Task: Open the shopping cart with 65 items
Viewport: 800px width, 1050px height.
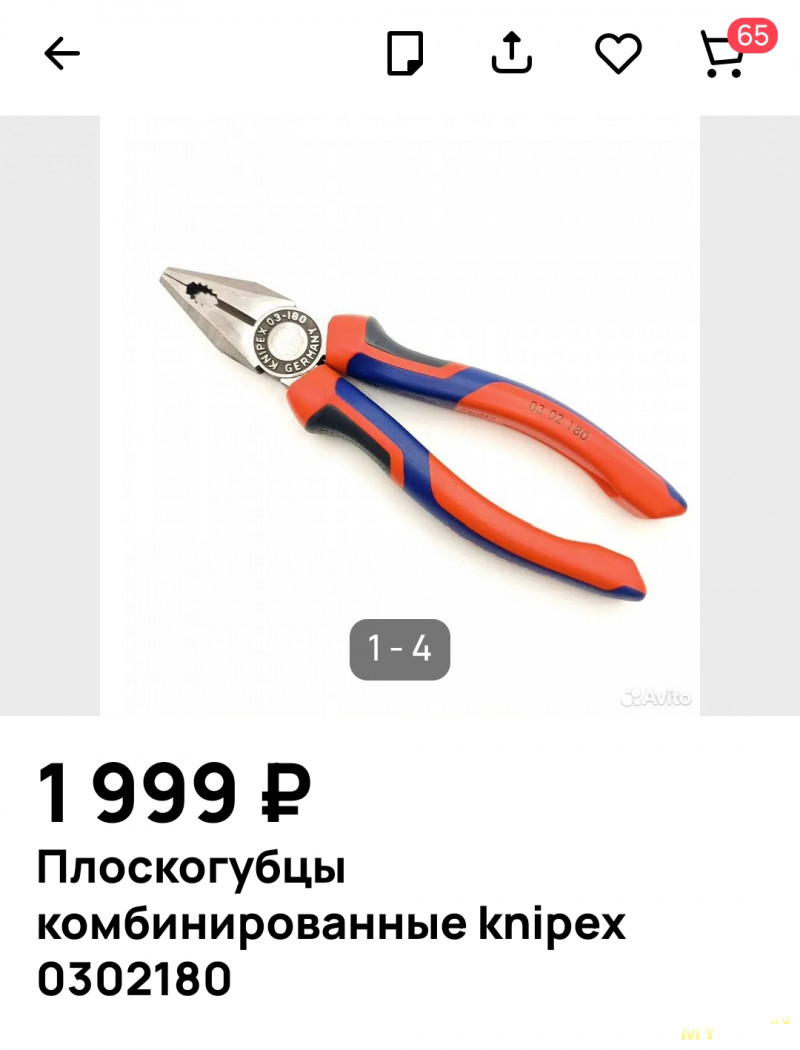Action: point(724,54)
